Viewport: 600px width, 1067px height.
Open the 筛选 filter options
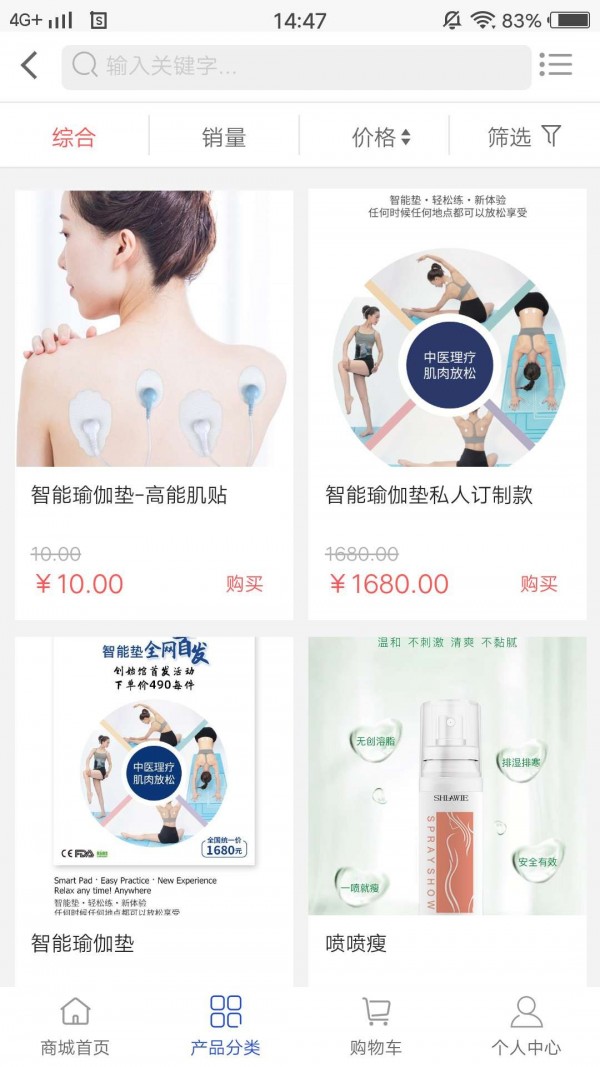(x=524, y=137)
